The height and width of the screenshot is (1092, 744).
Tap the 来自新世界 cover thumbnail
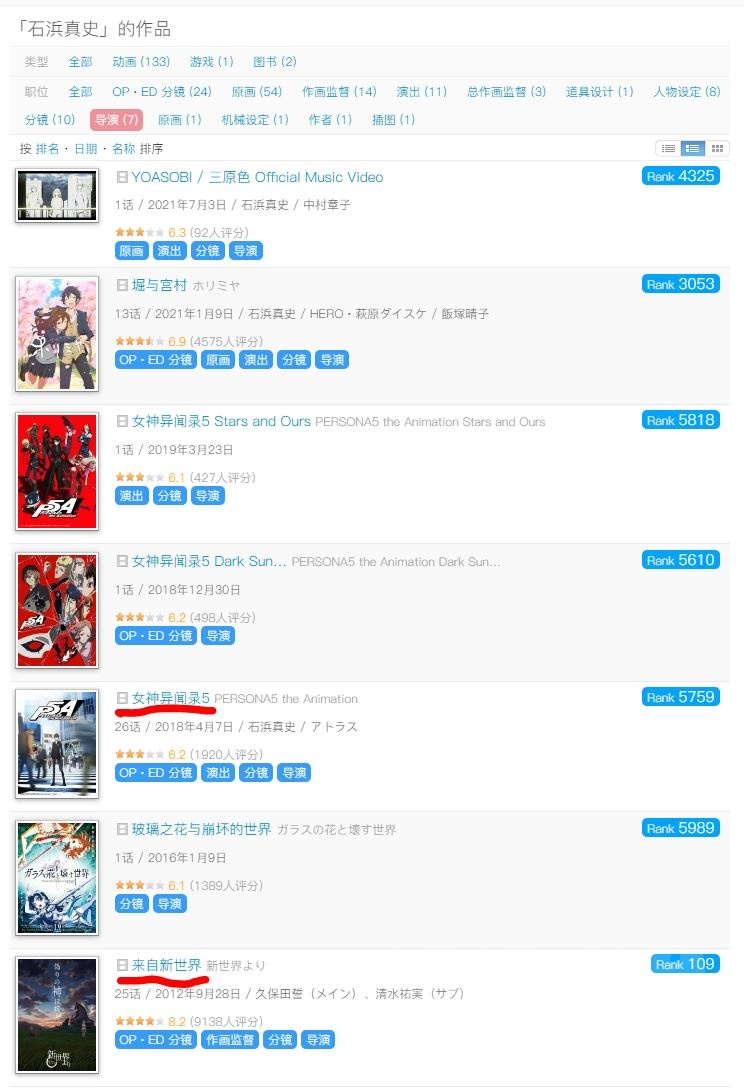pos(57,1014)
